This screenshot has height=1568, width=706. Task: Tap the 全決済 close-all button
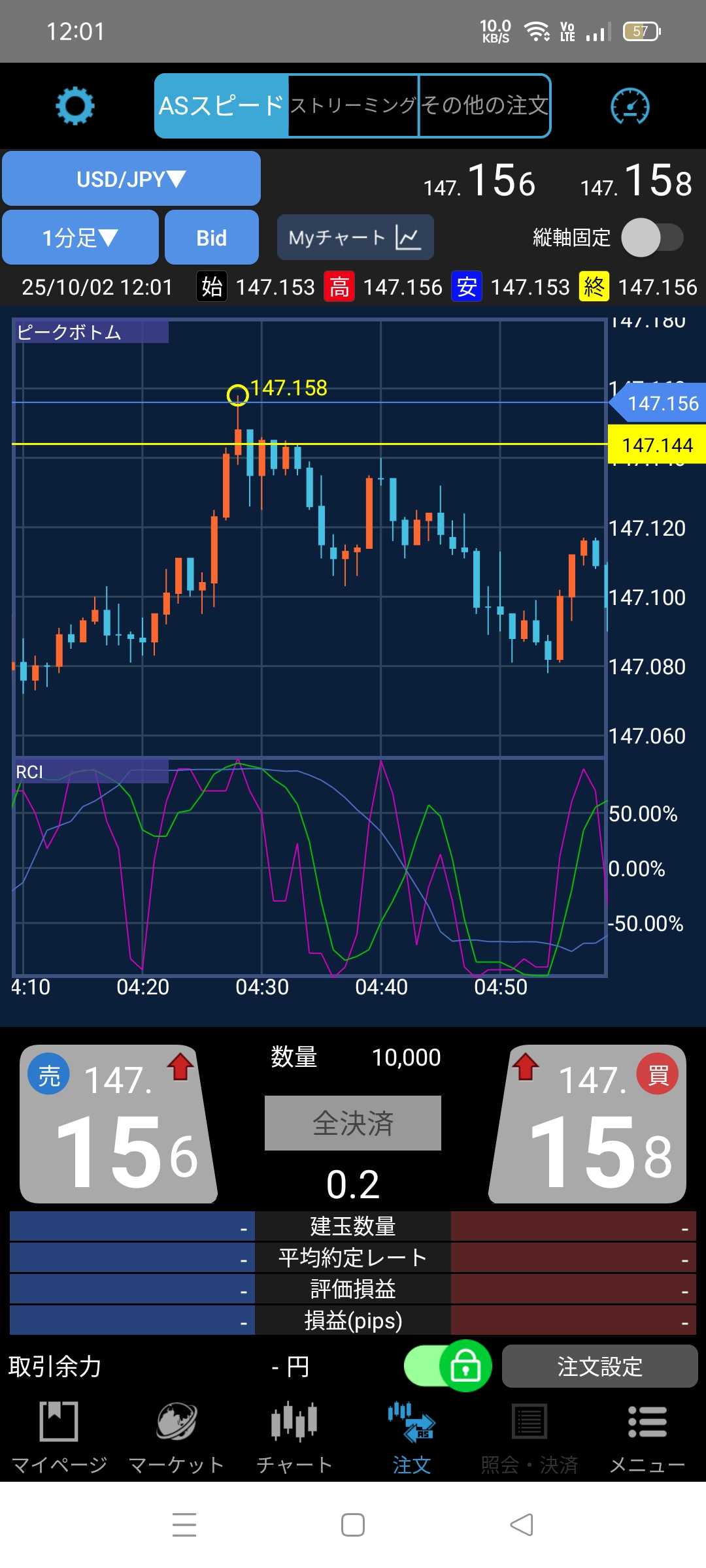click(353, 1123)
